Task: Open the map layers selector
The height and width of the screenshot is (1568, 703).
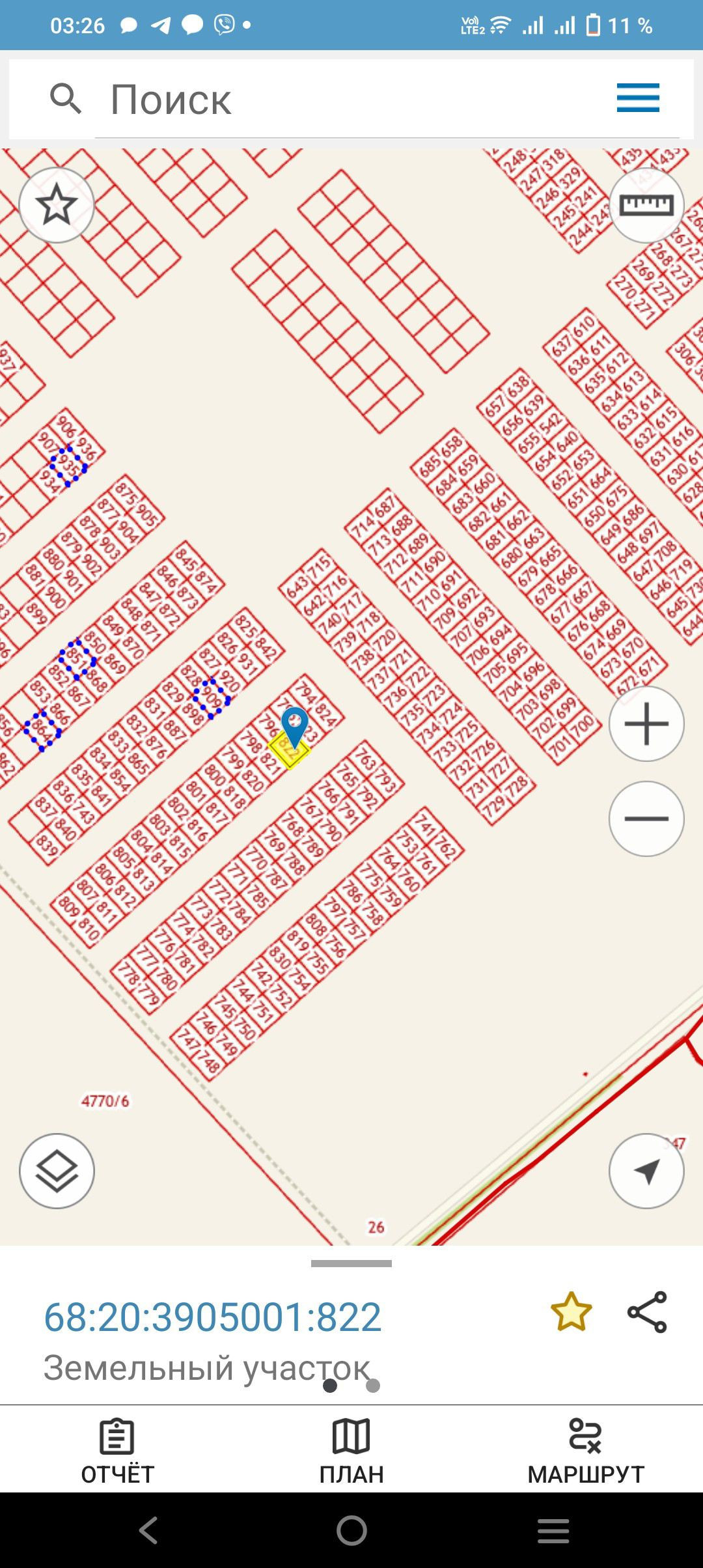Action: tap(57, 1171)
